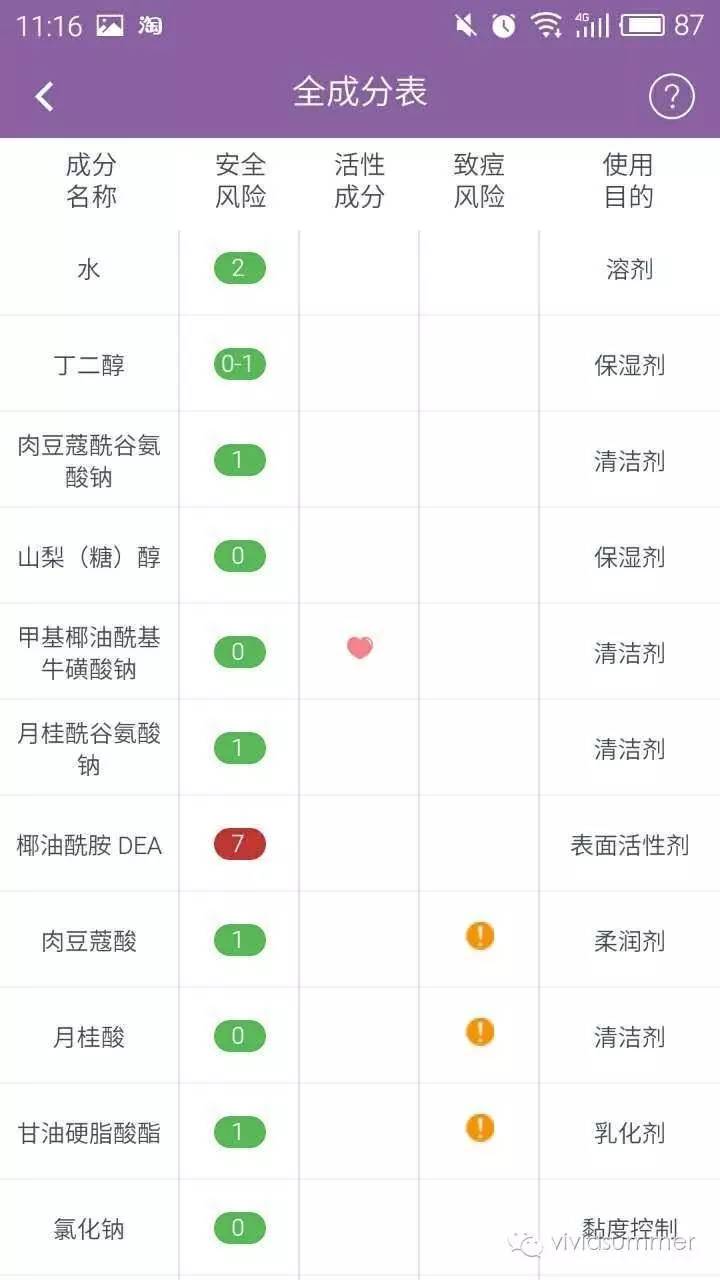Go back from the 全成分表 page

(43, 96)
